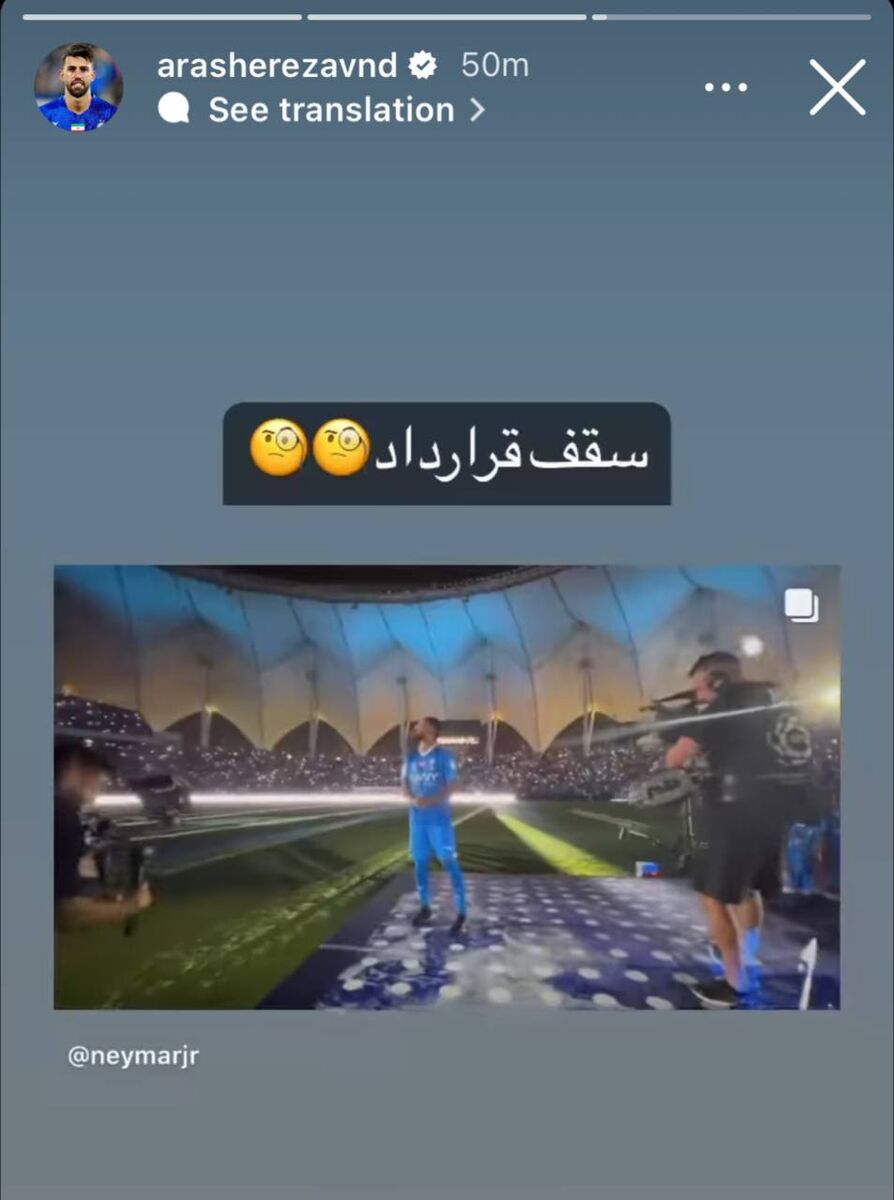Open the reshared neymarjr post

click(x=446, y=787)
